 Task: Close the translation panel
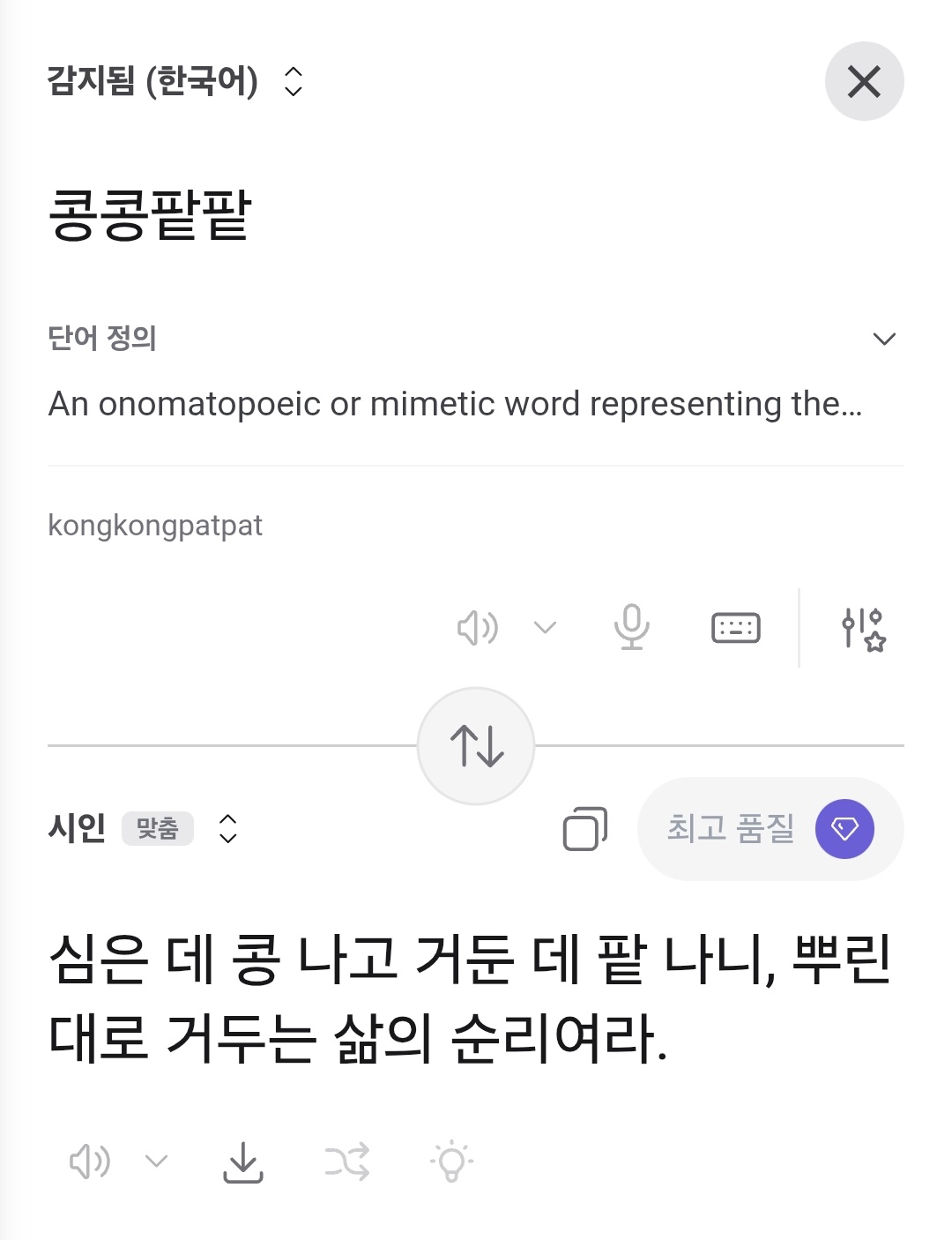[x=864, y=82]
